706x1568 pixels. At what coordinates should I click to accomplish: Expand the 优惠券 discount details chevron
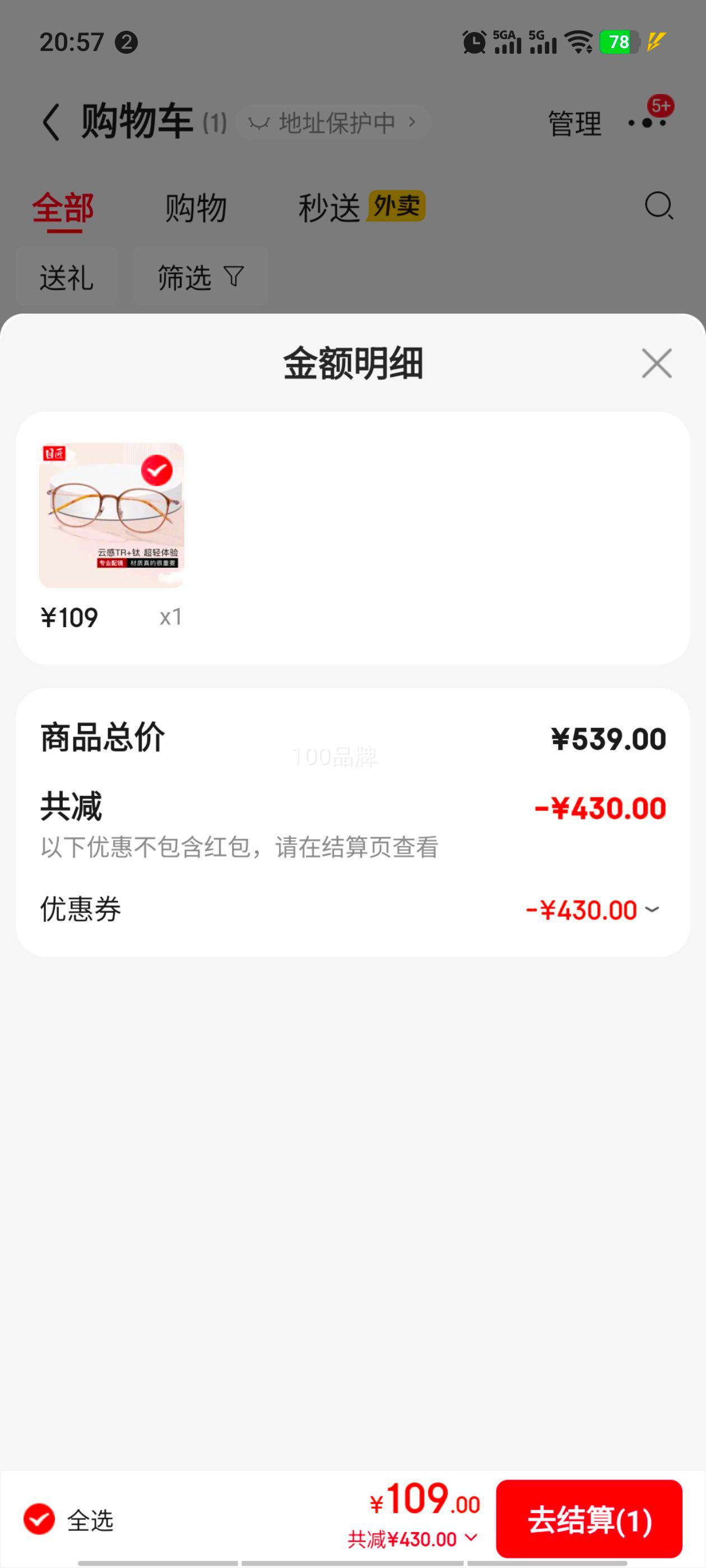point(652,909)
